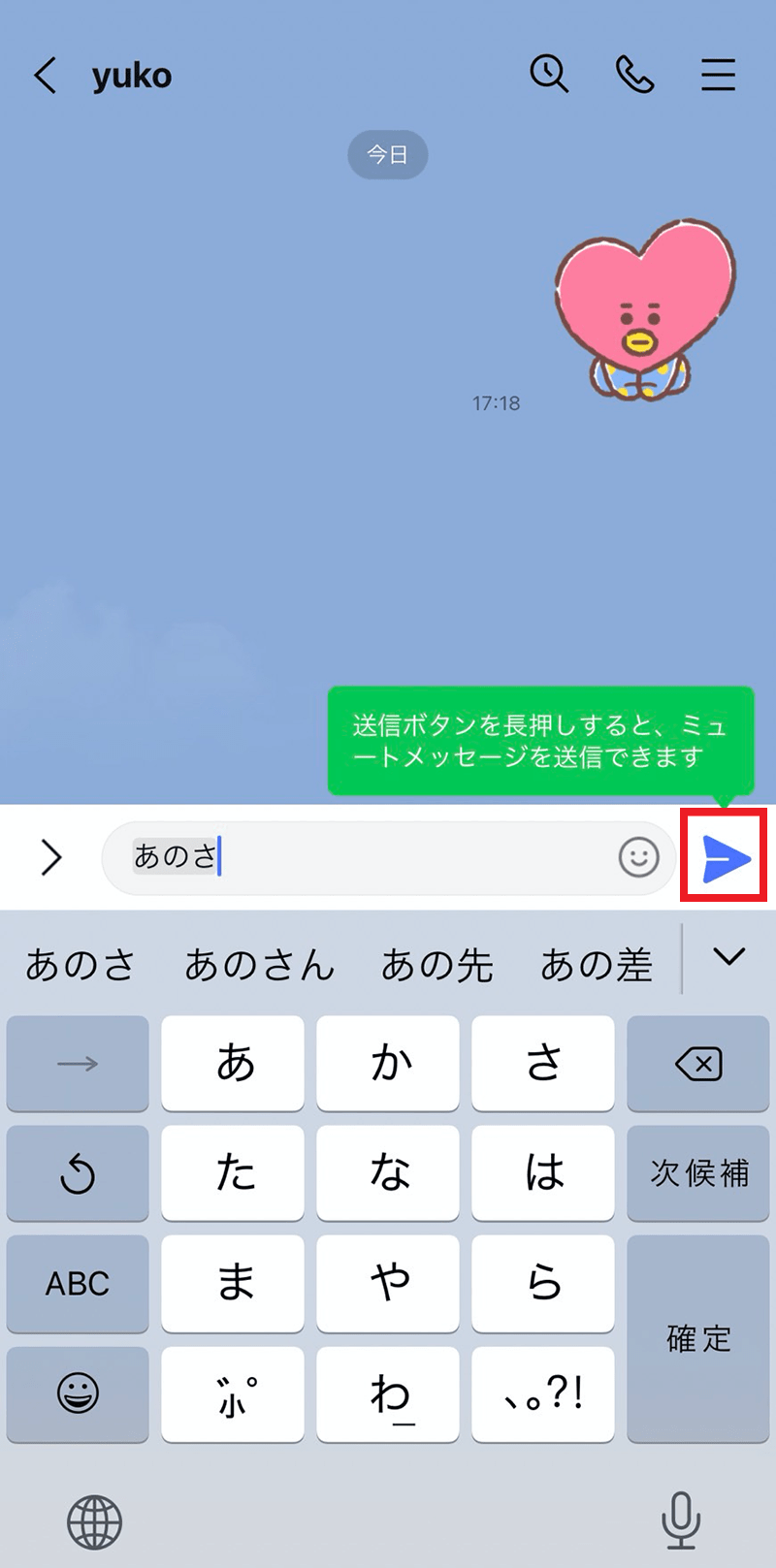Select suggestion あの先

click(x=436, y=965)
